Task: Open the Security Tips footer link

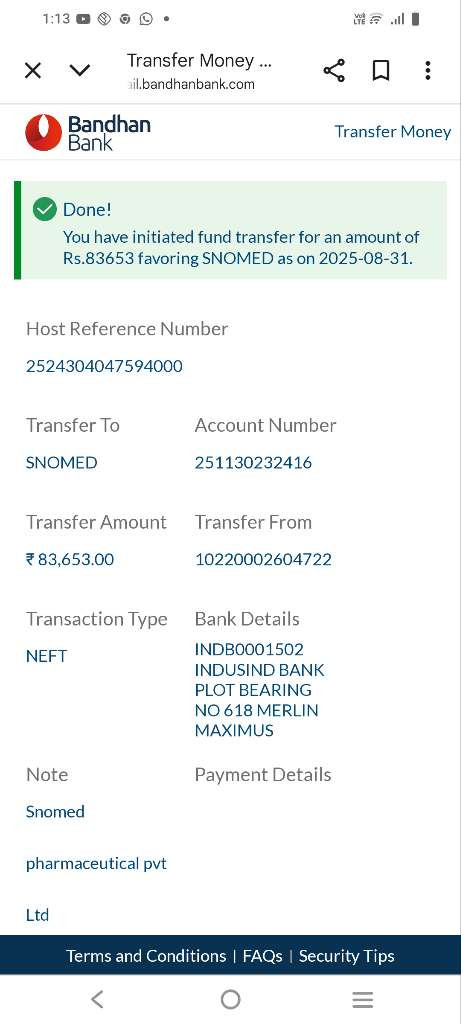Action: (x=347, y=956)
